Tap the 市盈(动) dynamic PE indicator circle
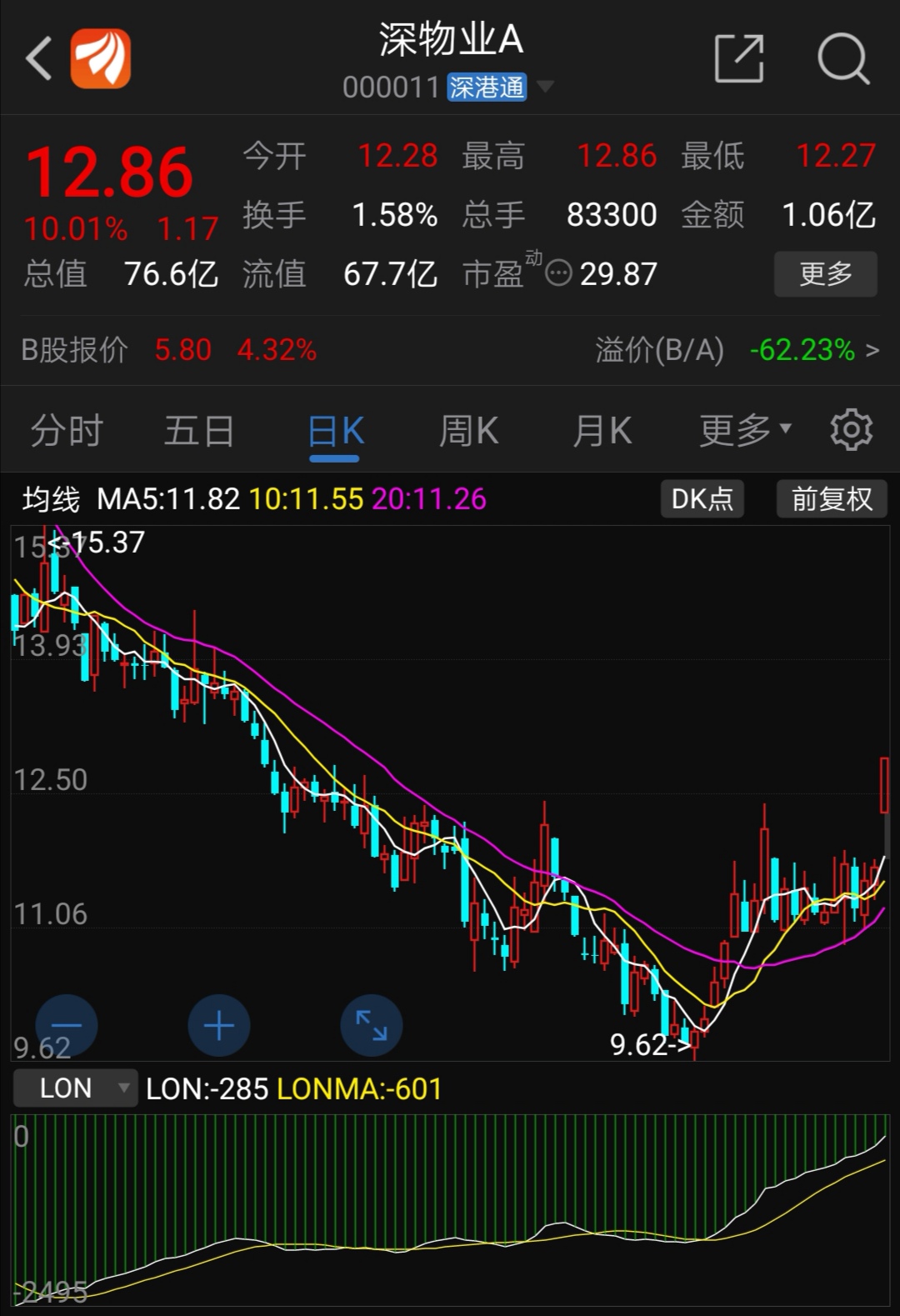 (x=557, y=274)
